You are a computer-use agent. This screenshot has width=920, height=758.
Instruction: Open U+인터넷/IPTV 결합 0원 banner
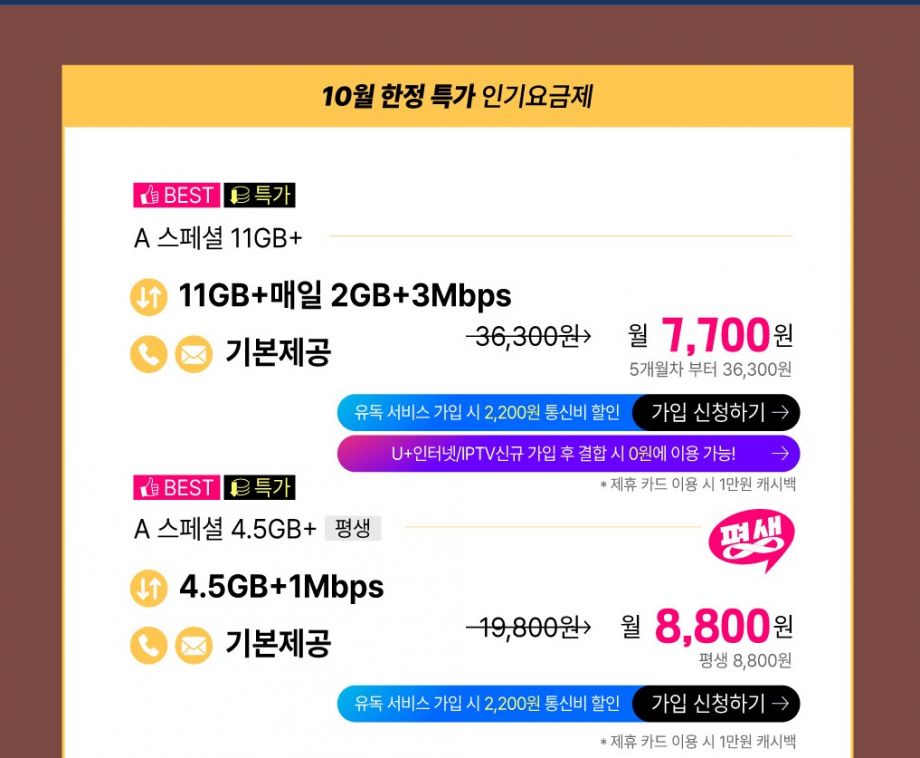568,454
